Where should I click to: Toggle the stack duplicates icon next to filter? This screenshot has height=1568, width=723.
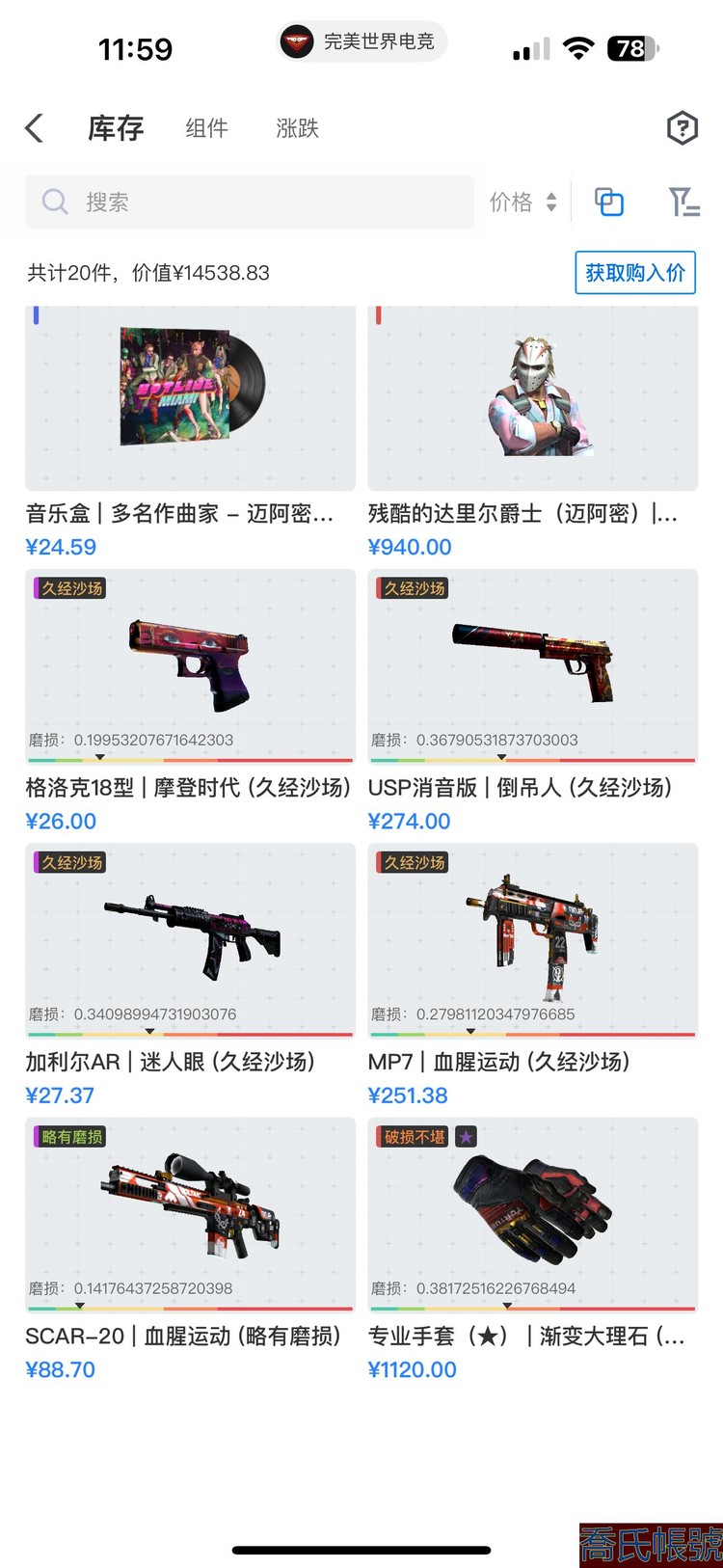pyautogui.click(x=608, y=203)
